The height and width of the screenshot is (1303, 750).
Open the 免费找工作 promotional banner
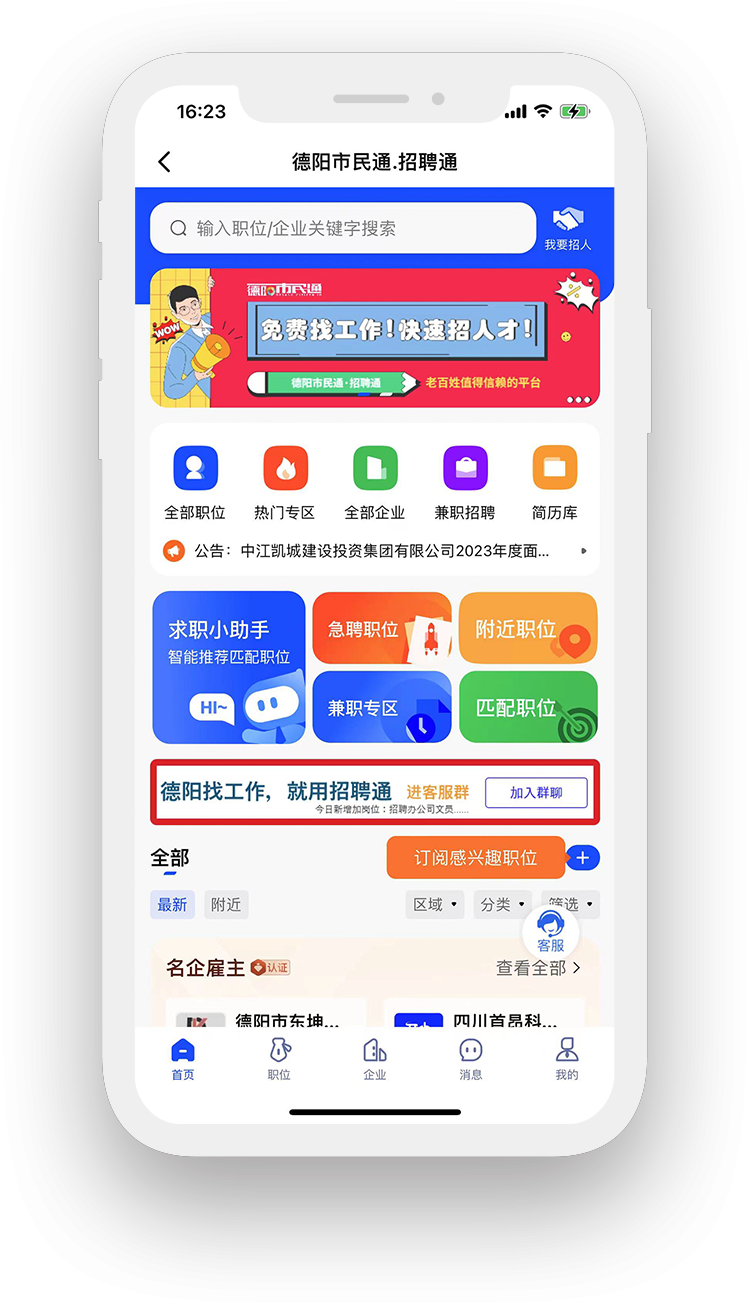375,337
